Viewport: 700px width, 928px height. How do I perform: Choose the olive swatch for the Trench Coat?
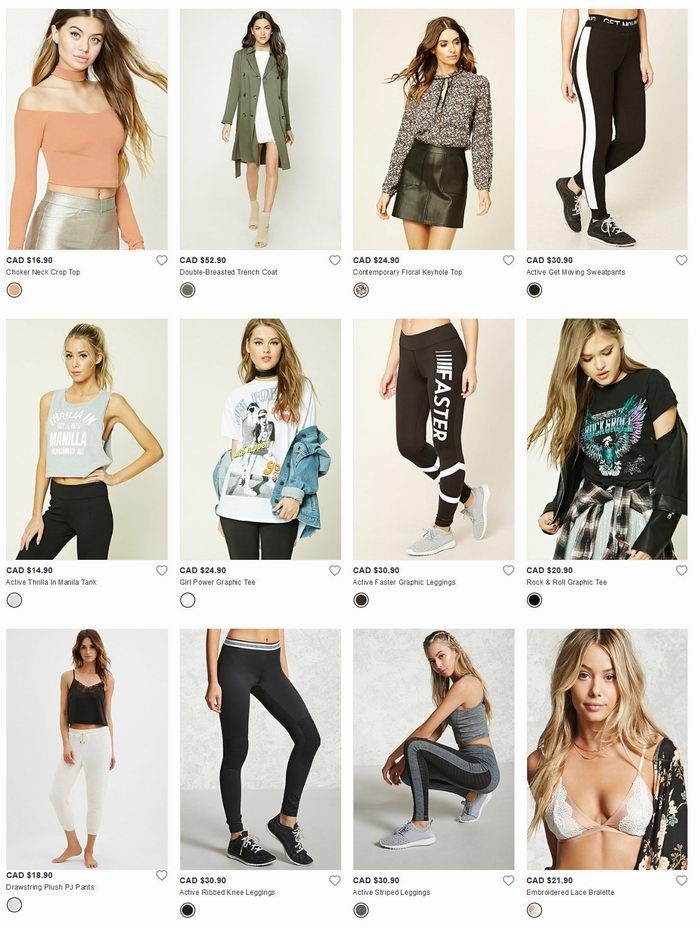pos(188,290)
